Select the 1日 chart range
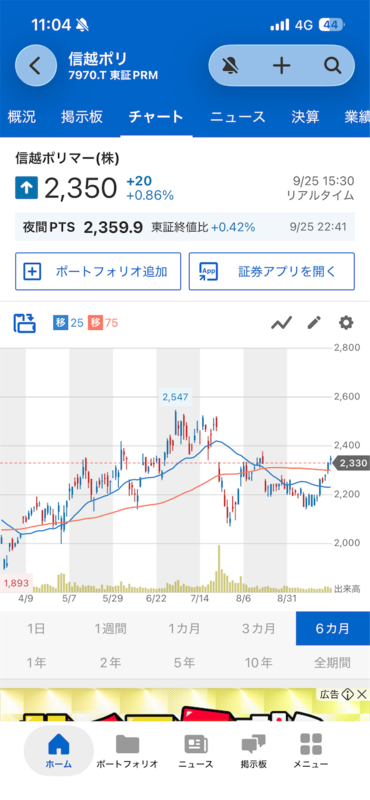The width and height of the screenshot is (370, 800). pyautogui.click(x=37, y=629)
